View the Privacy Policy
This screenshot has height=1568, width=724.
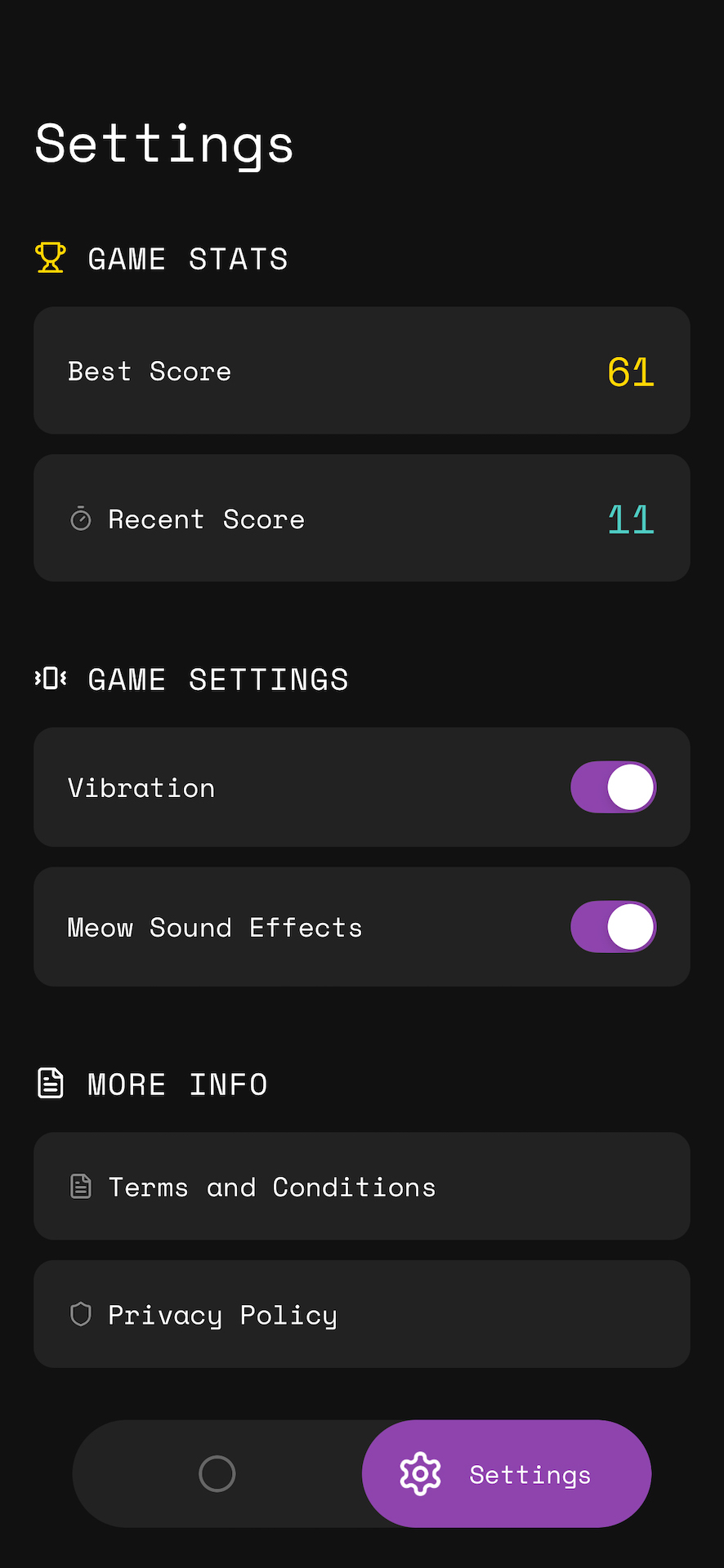pyautogui.click(x=362, y=1314)
